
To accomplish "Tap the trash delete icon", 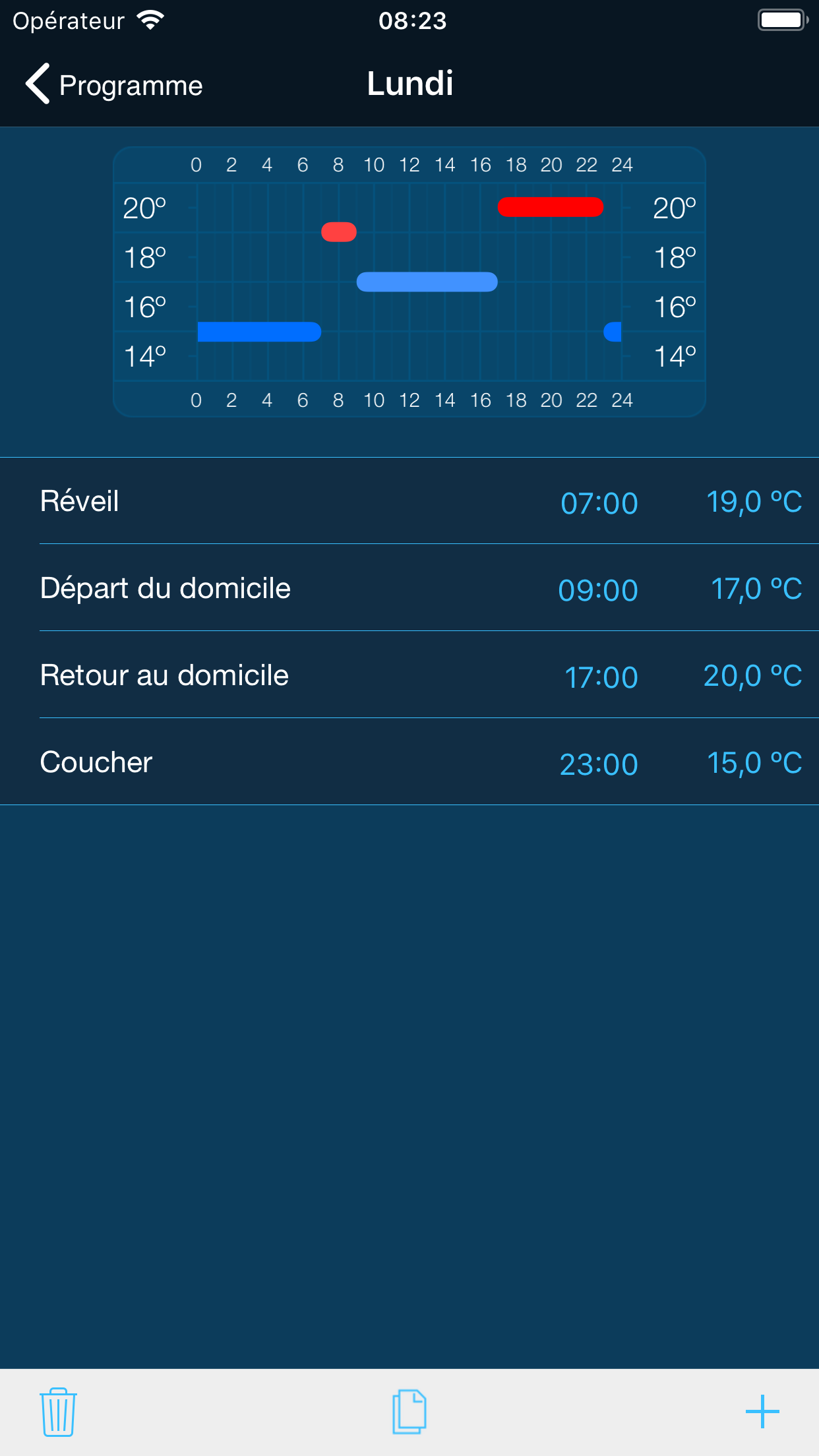I will pos(58,1412).
